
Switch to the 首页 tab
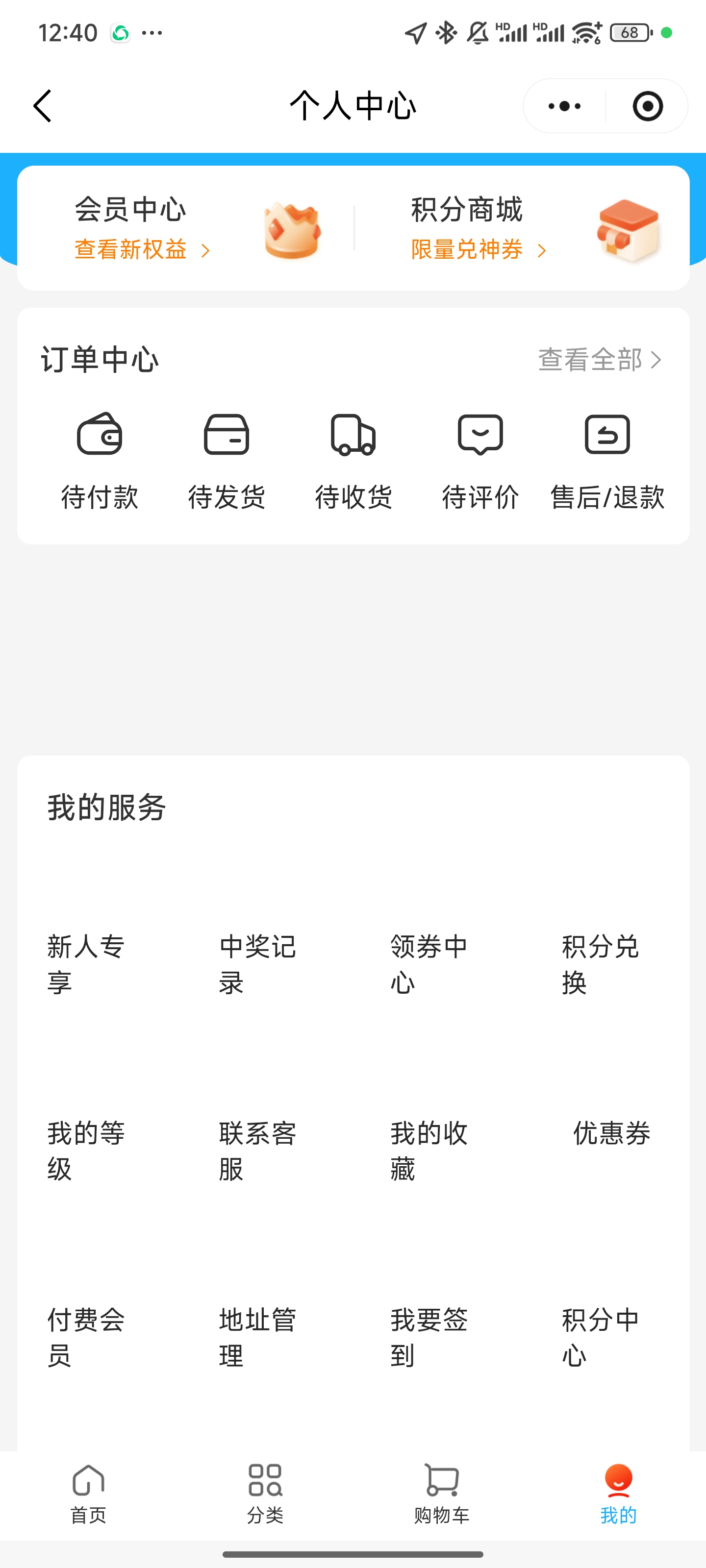pos(88,1494)
